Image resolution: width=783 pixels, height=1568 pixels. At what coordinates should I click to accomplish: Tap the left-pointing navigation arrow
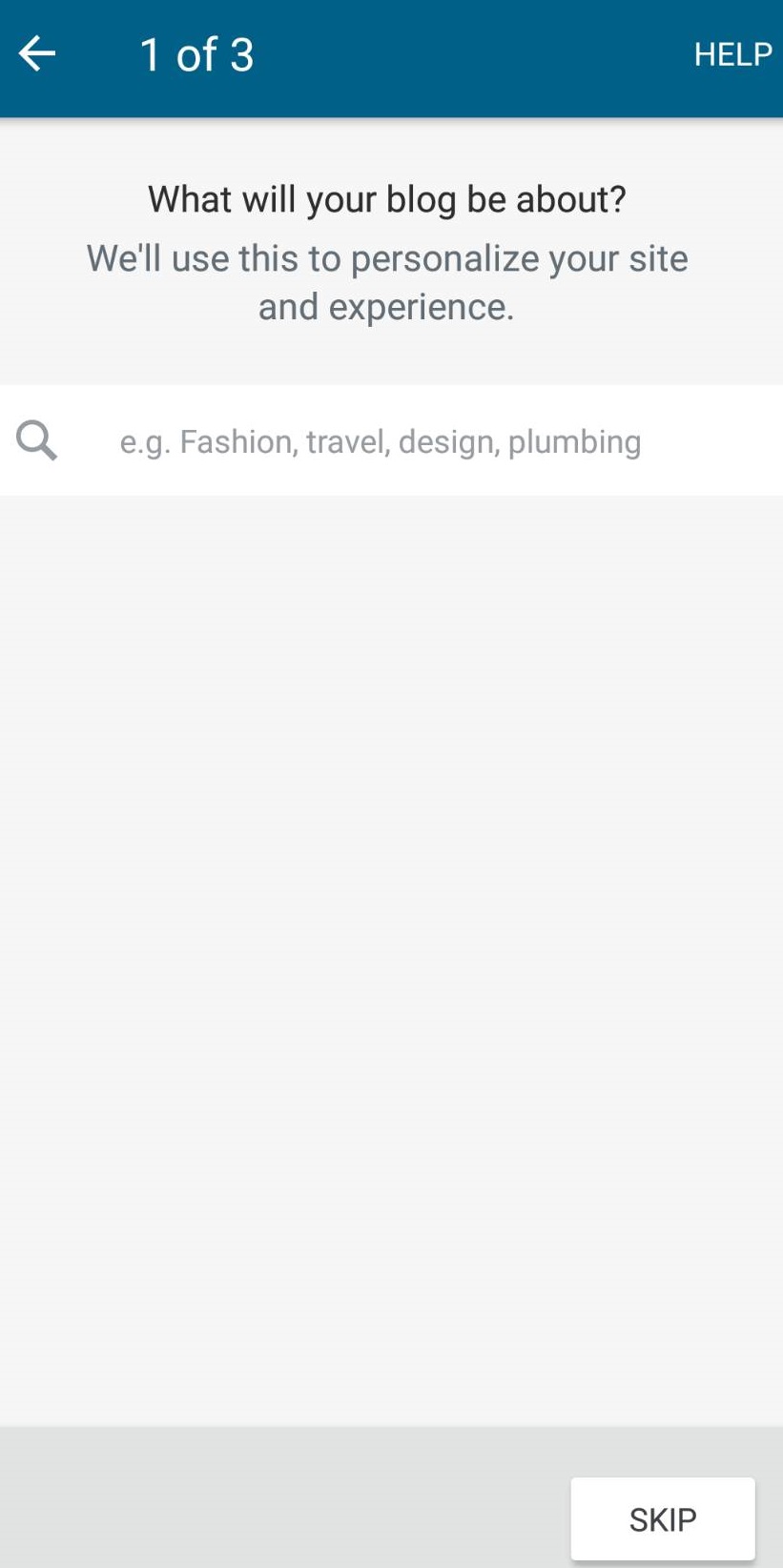pyautogui.click(x=37, y=52)
